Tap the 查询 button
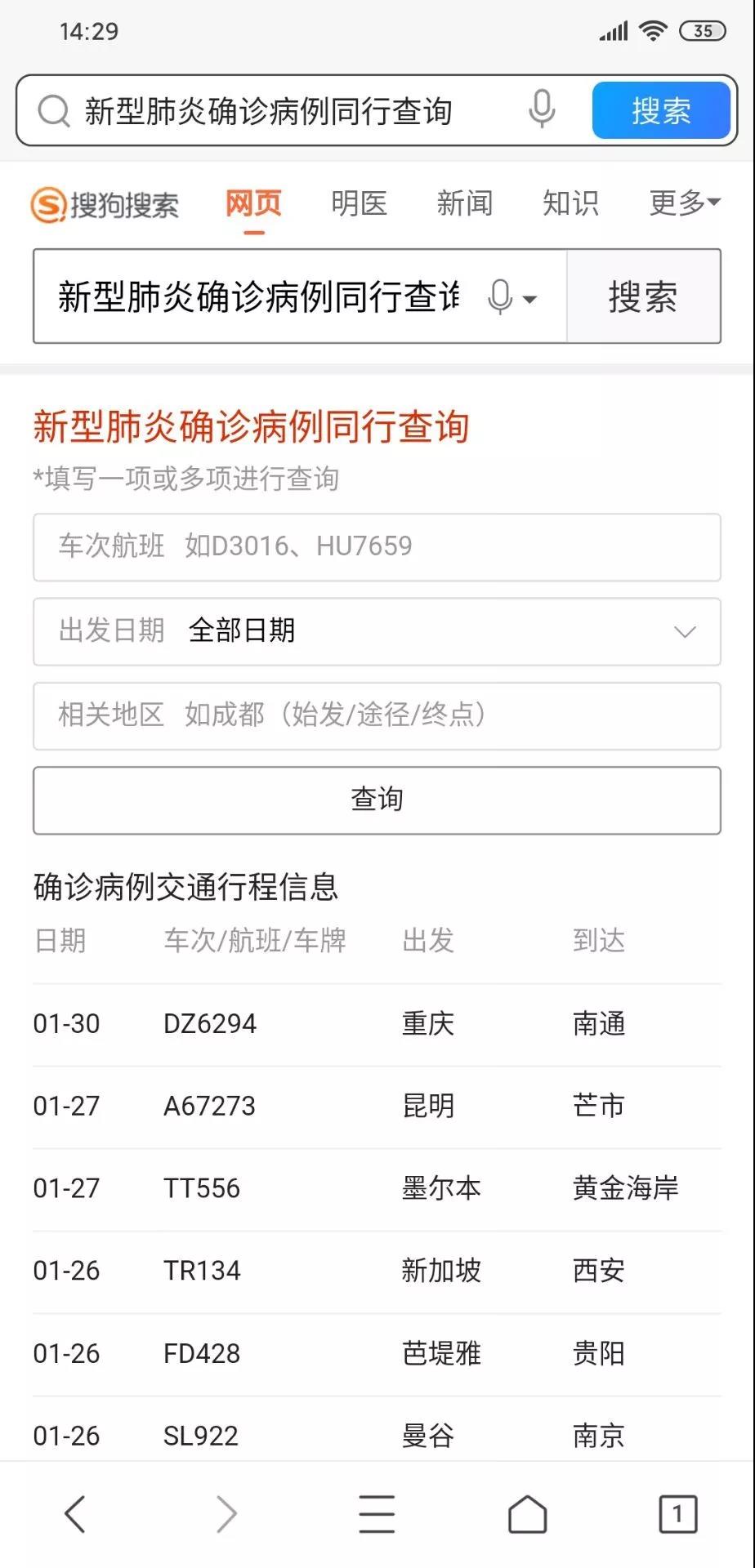The image size is (755, 1568). point(377,800)
